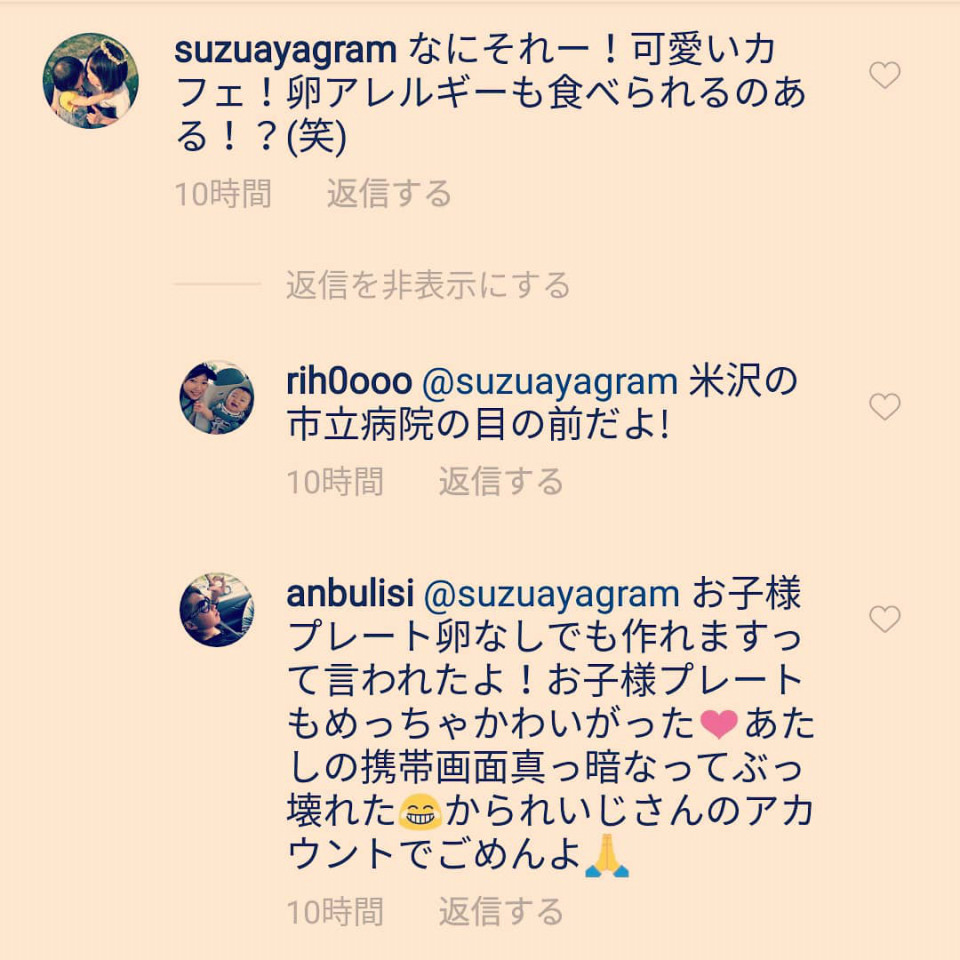The width and height of the screenshot is (960, 960).
Task: Open anbulisi's profile picture
Action: (x=217, y=610)
